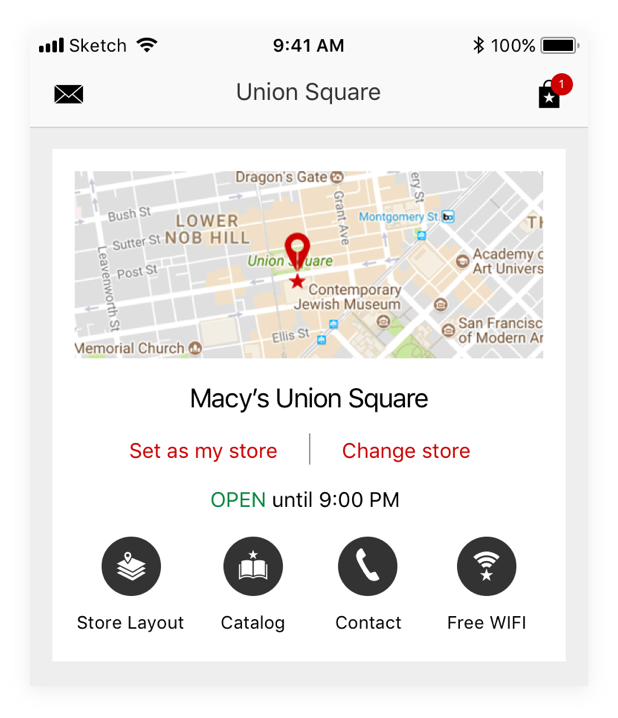Open the shopping bag with one item

(549, 95)
